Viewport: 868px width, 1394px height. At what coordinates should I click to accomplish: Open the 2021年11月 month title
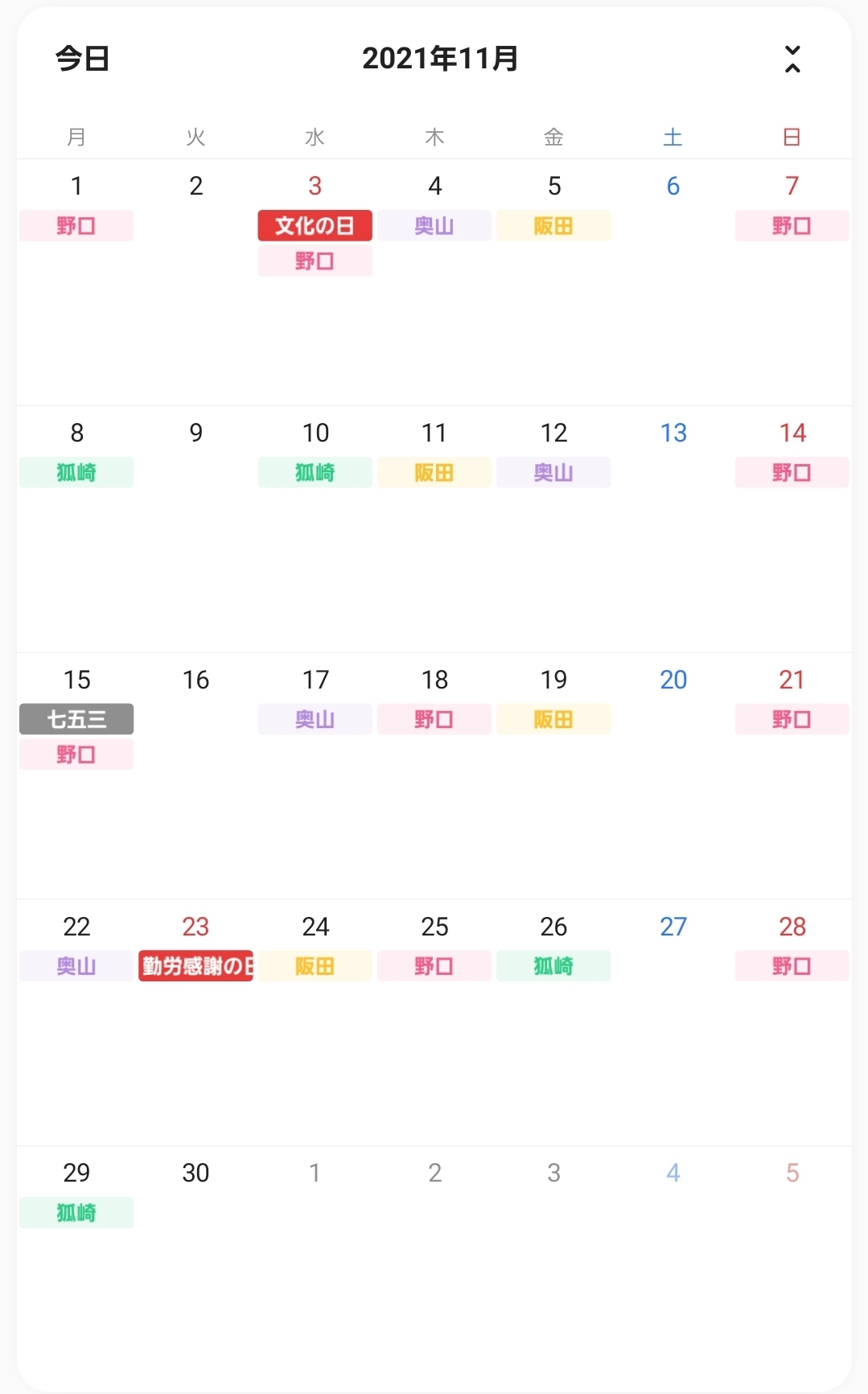pyautogui.click(x=439, y=59)
